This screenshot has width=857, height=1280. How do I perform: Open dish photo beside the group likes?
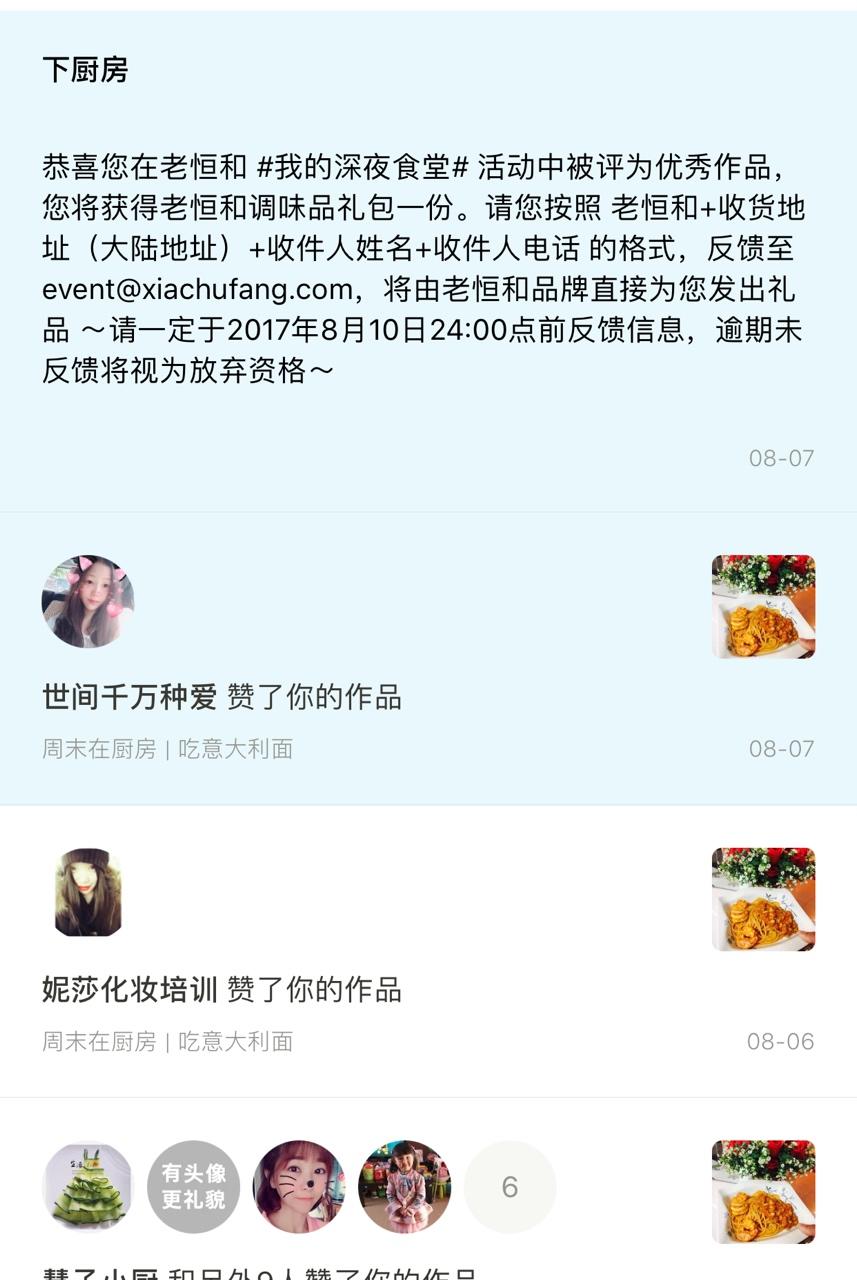pos(763,1191)
